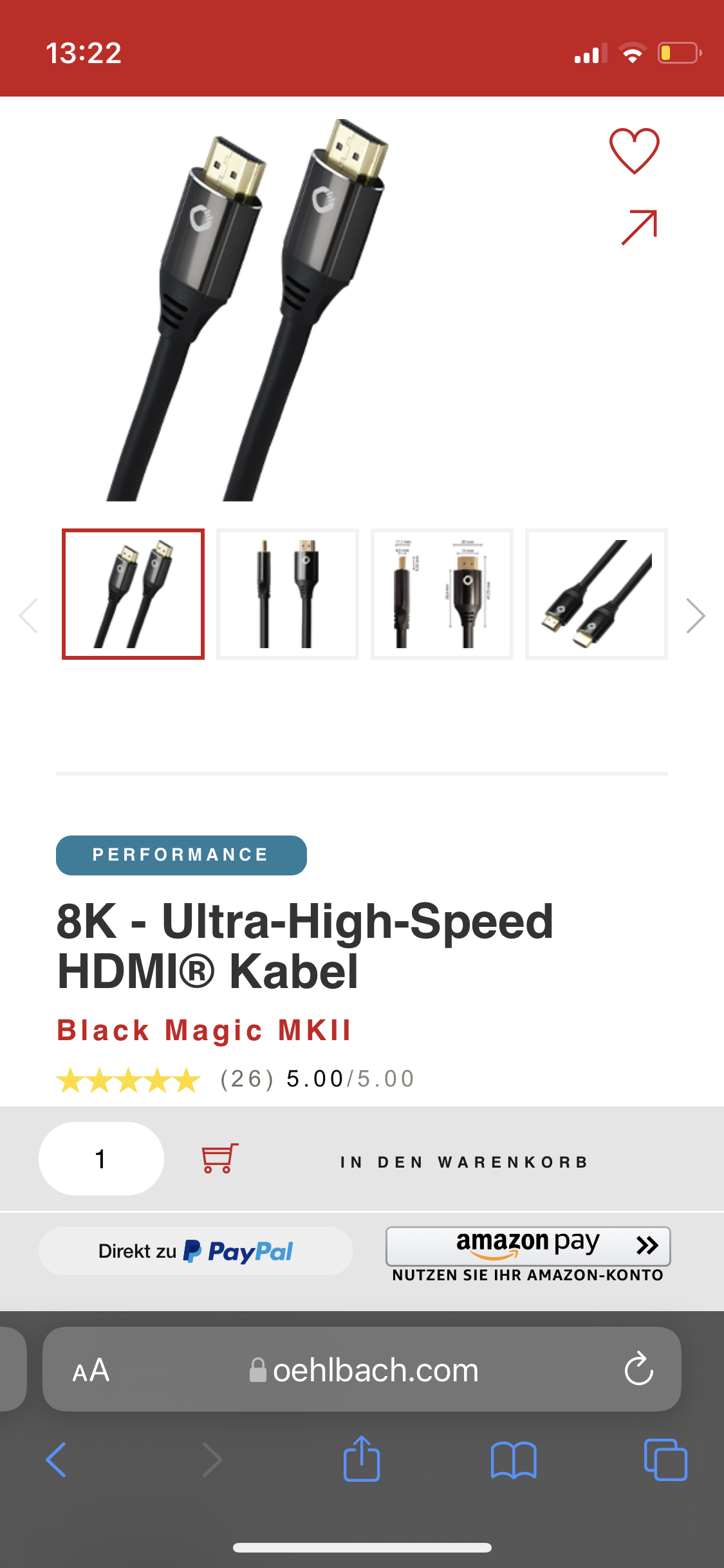Viewport: 724px width, 1568px height.
Task: View the second thumbnail with upright connectors
Action: tap(288, 594)
